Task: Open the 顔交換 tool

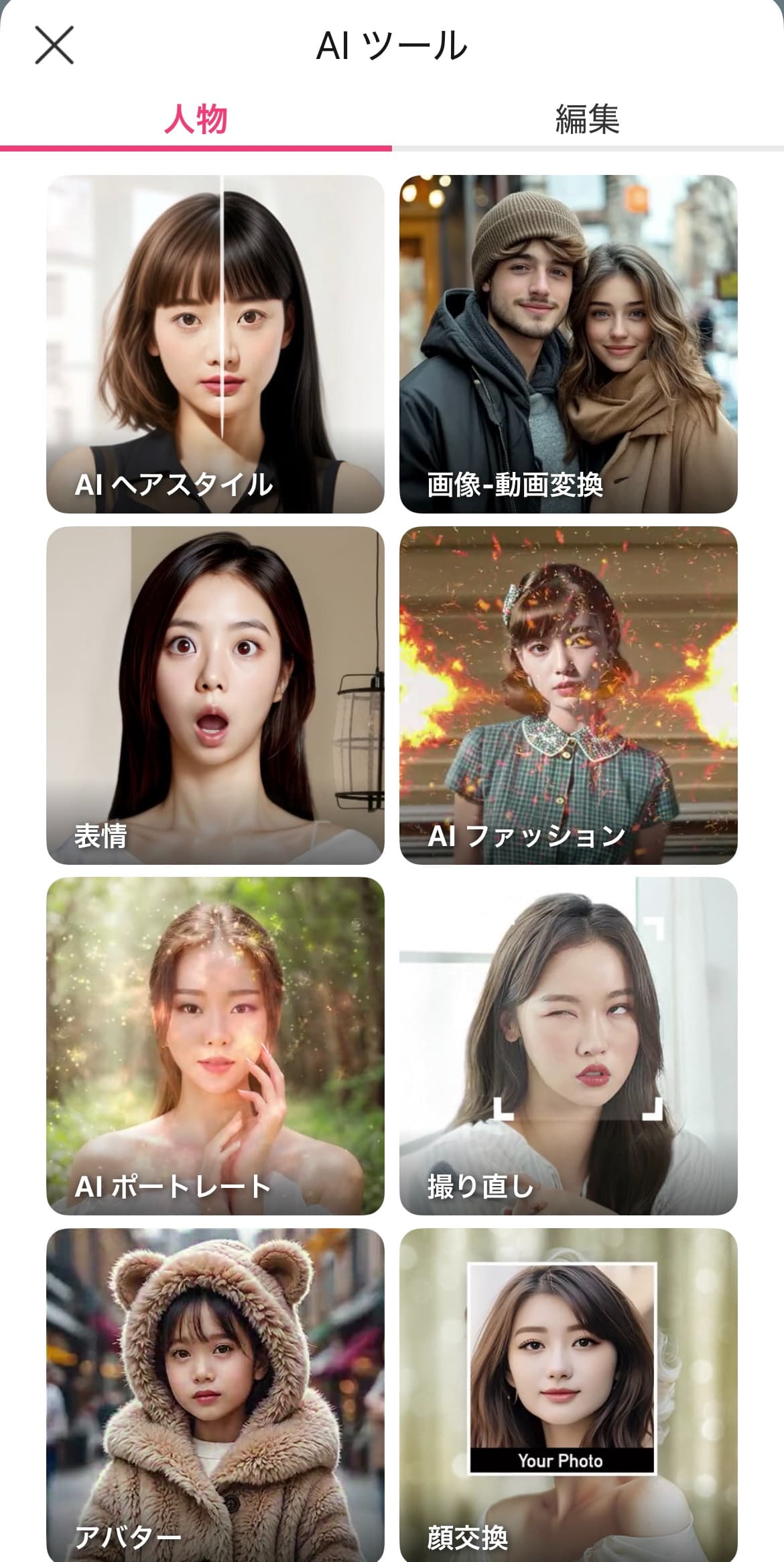Action: (568, 1394)
